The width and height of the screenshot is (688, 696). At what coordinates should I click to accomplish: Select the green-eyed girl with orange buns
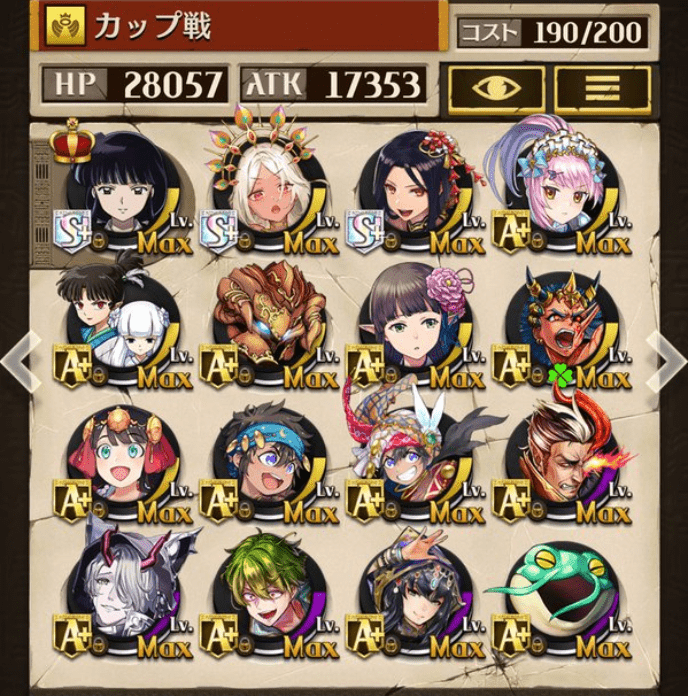coord(125,457)
